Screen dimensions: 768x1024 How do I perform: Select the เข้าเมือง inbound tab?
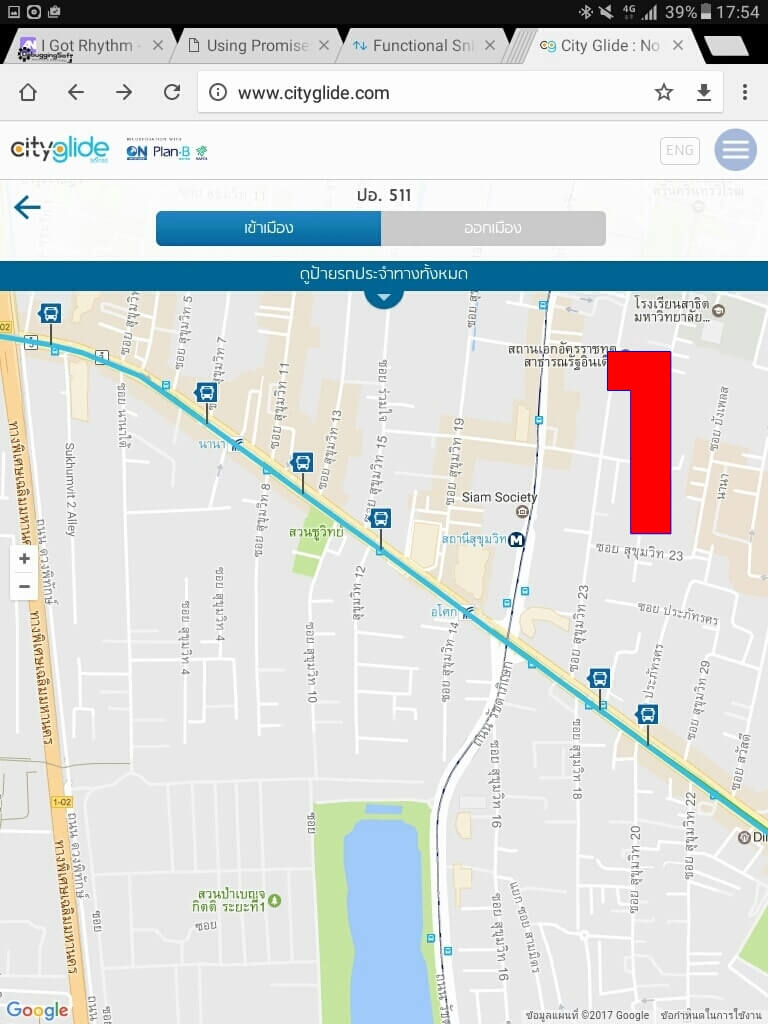tap(268, 228)
